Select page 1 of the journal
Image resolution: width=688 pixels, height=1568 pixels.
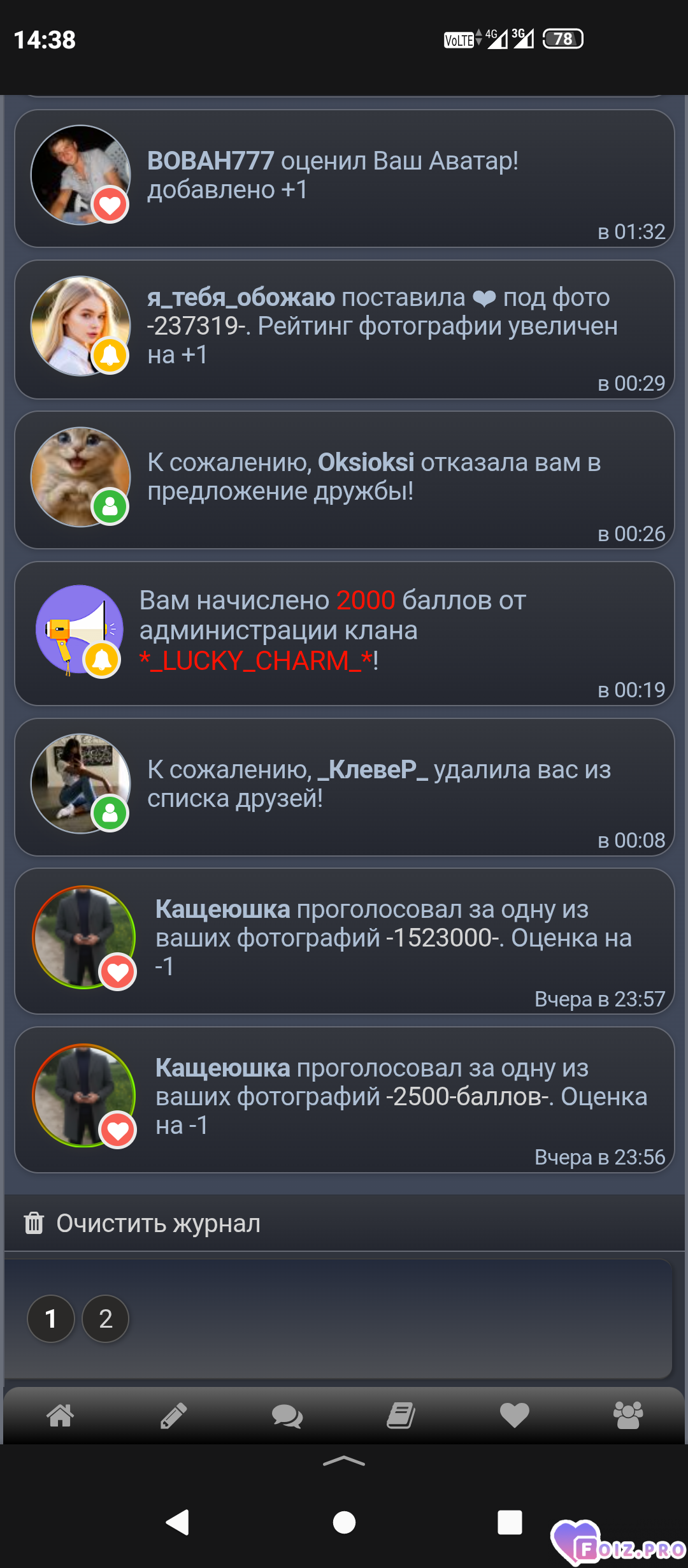pyautogui.click(x=51, y=1319)
